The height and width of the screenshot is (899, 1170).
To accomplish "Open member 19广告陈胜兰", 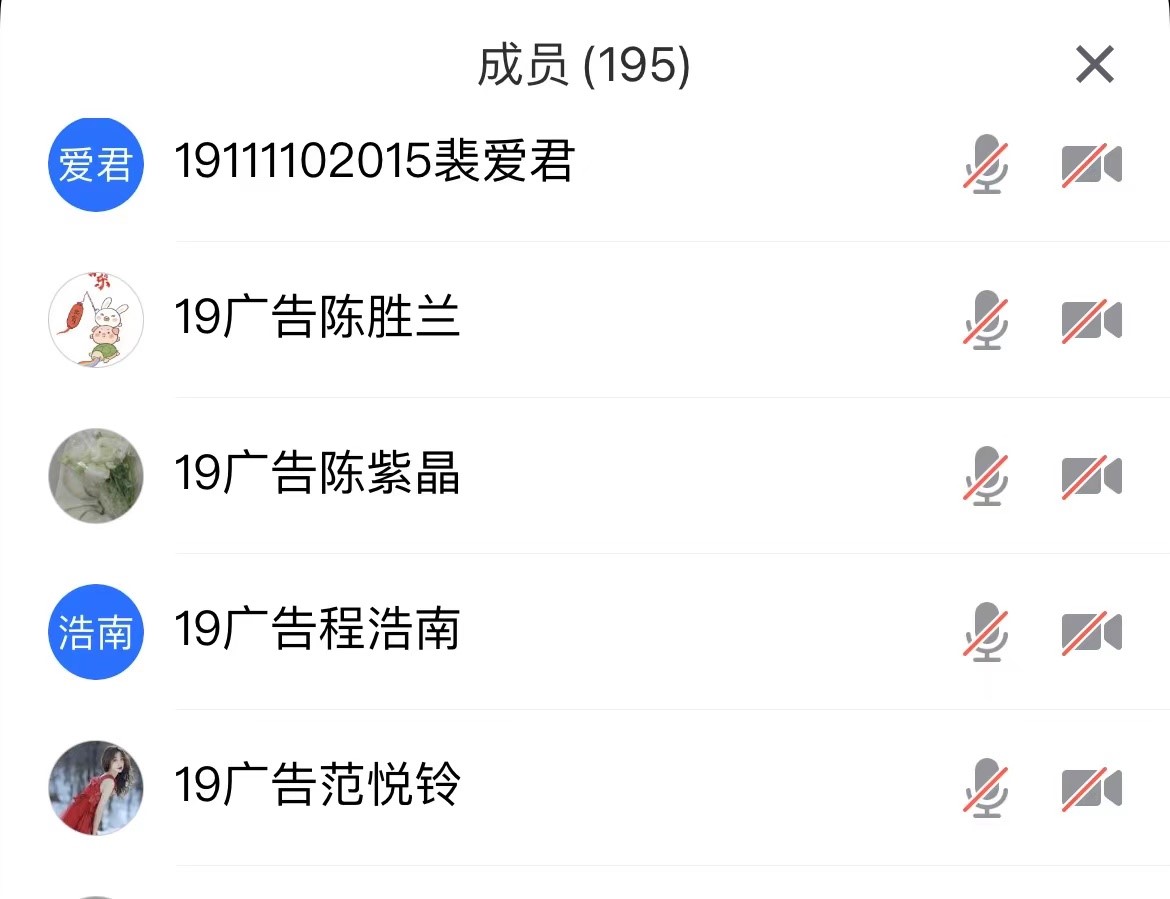I will coord(317,319).
